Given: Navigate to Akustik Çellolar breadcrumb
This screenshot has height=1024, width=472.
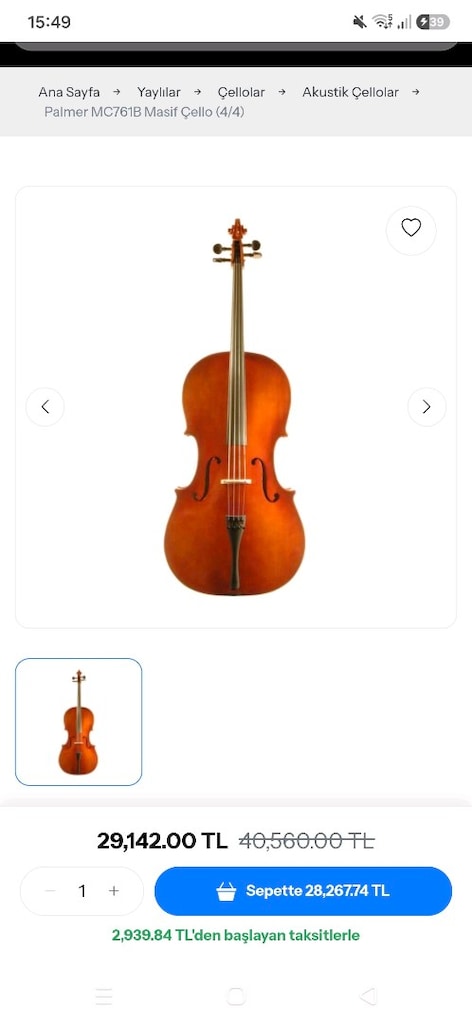Looking at the screenshot, I should pos(350,92).
